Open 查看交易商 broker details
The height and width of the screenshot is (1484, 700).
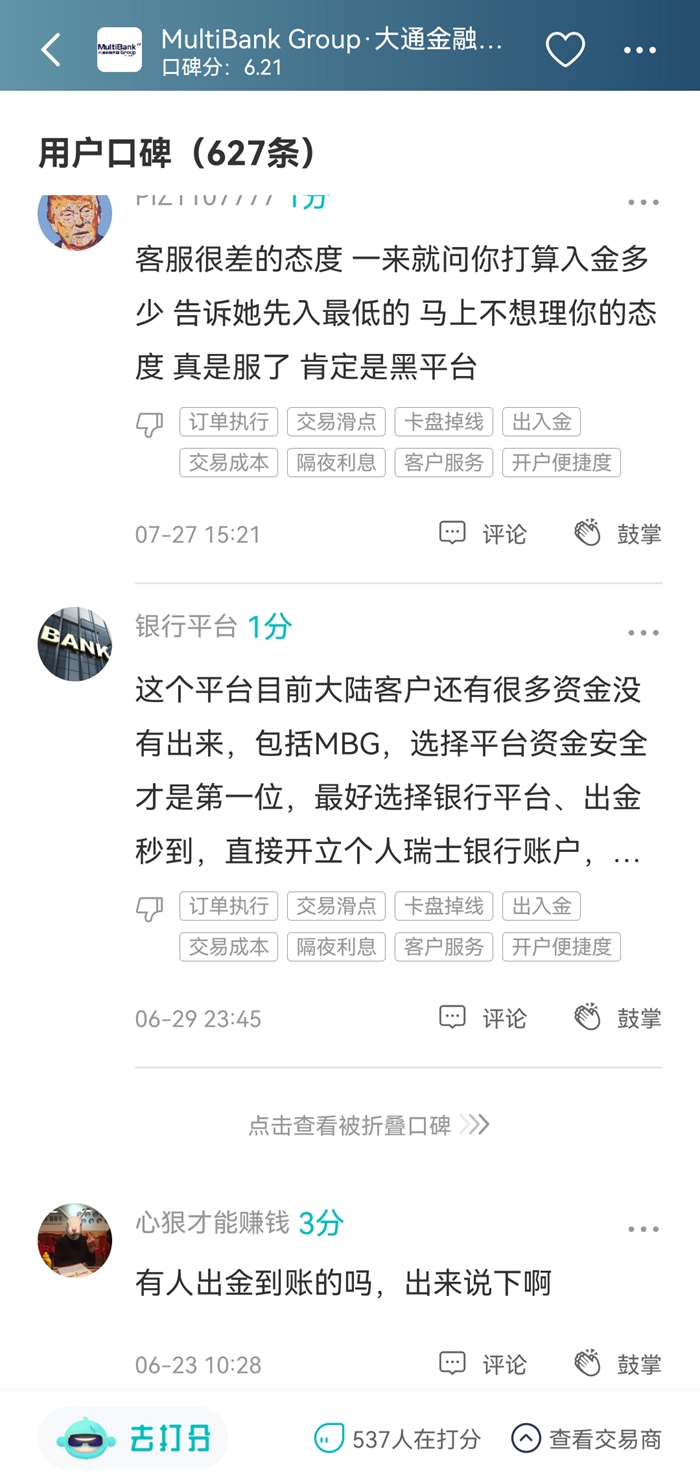pos(587,1439)
